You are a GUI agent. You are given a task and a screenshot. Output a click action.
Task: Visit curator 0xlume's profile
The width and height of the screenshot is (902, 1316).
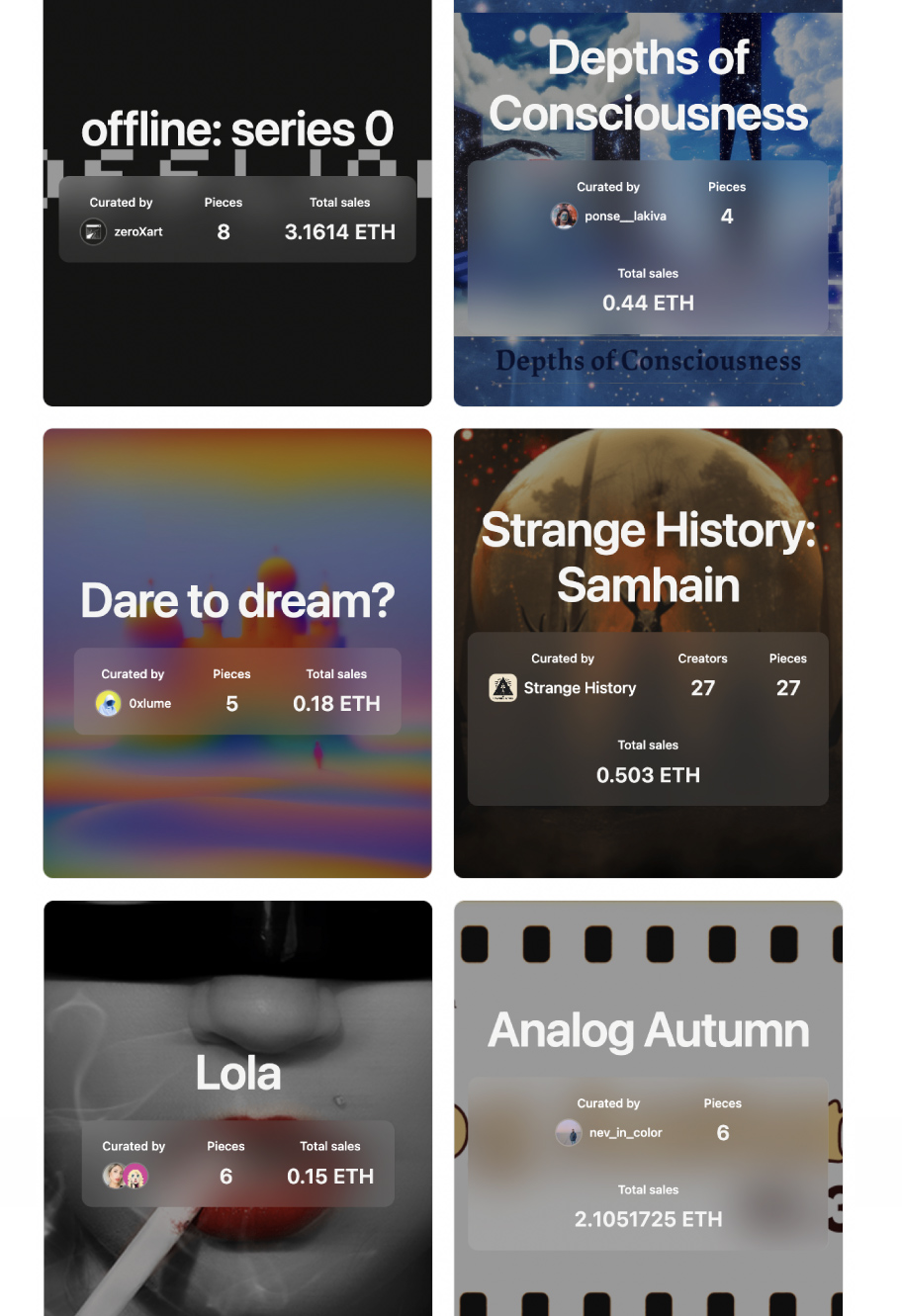(x=135, y=704)
